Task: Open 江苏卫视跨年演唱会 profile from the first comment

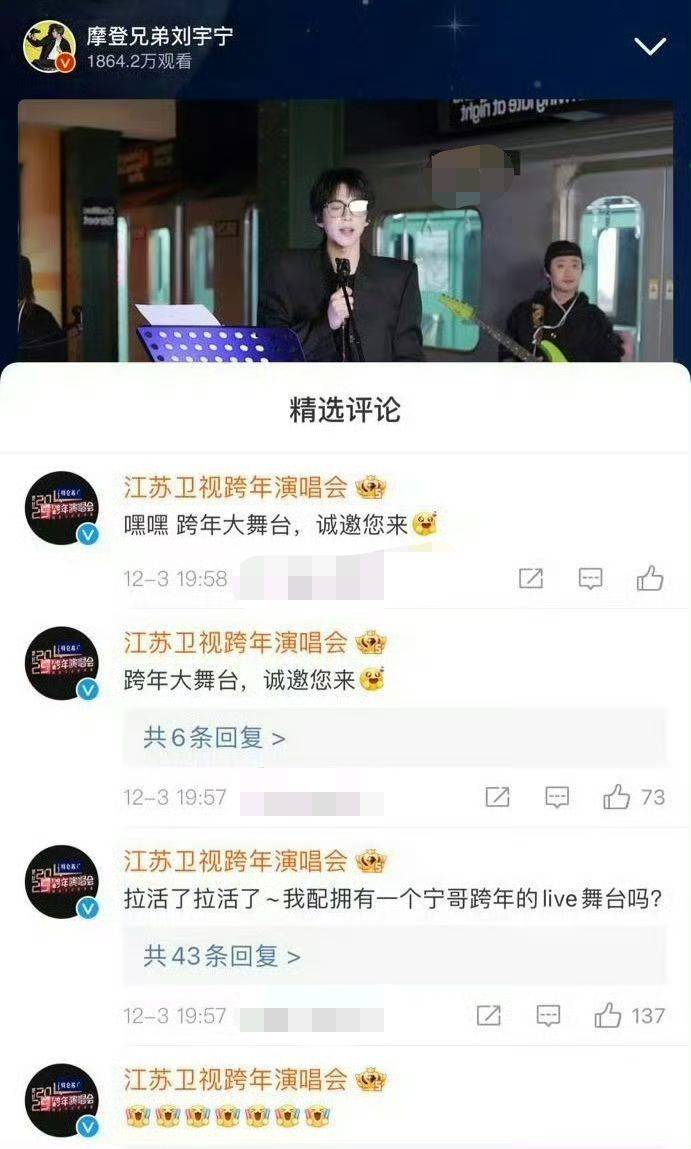Action: tap(62, 507)
